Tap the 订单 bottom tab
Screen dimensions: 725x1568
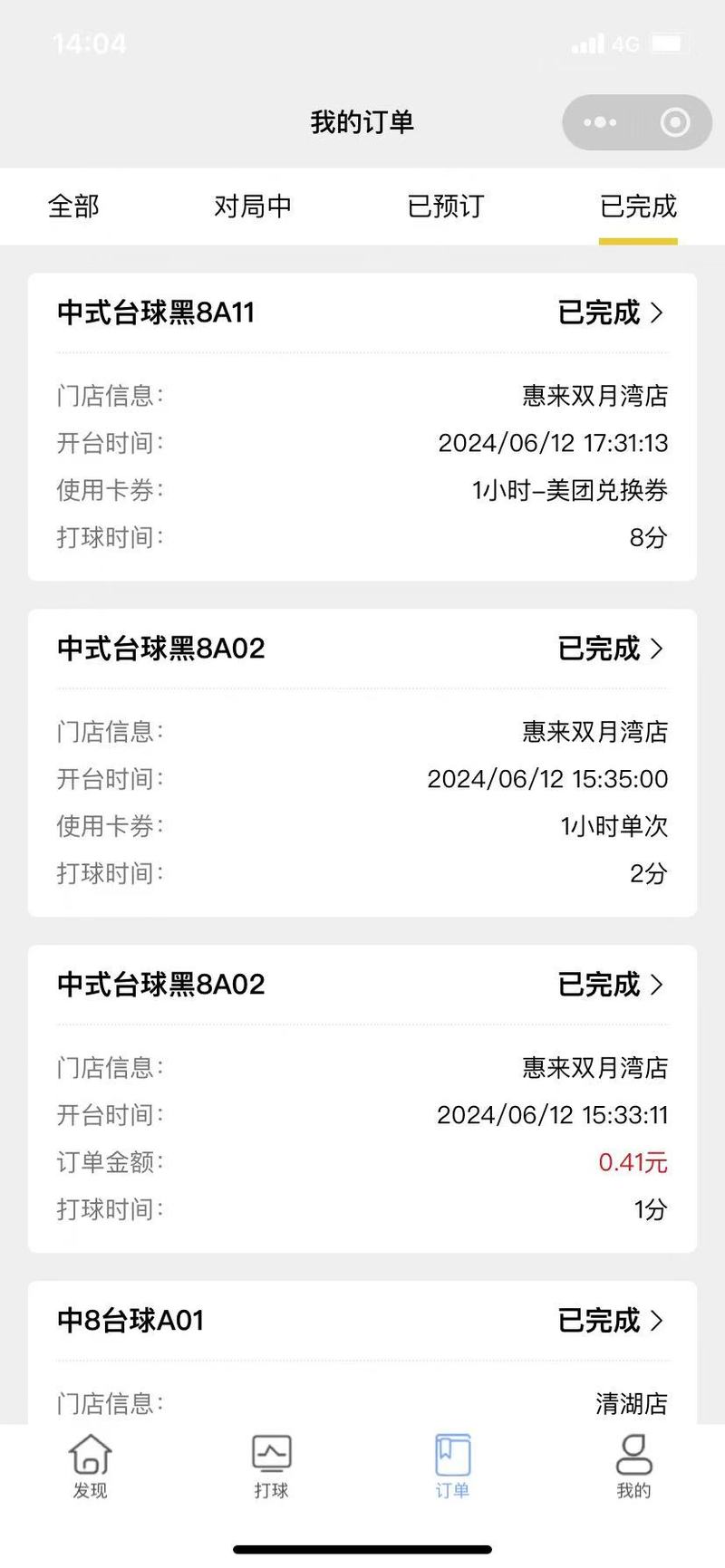click(452, 1467)
